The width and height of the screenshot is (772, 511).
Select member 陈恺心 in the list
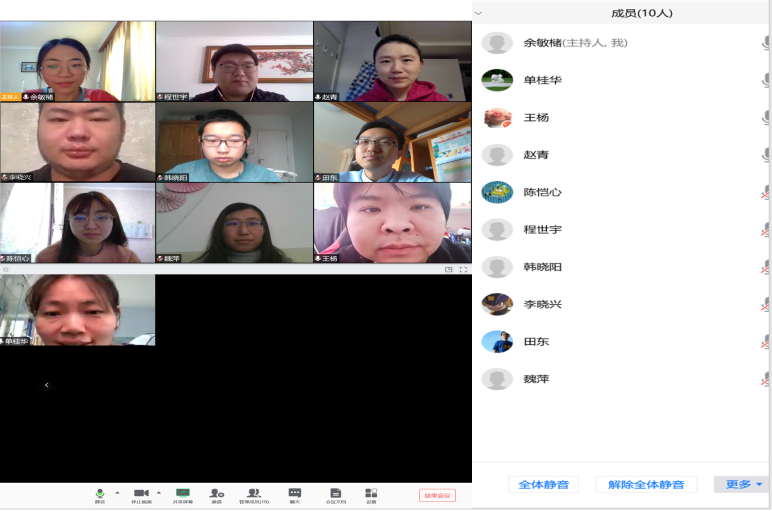[542, 192]
